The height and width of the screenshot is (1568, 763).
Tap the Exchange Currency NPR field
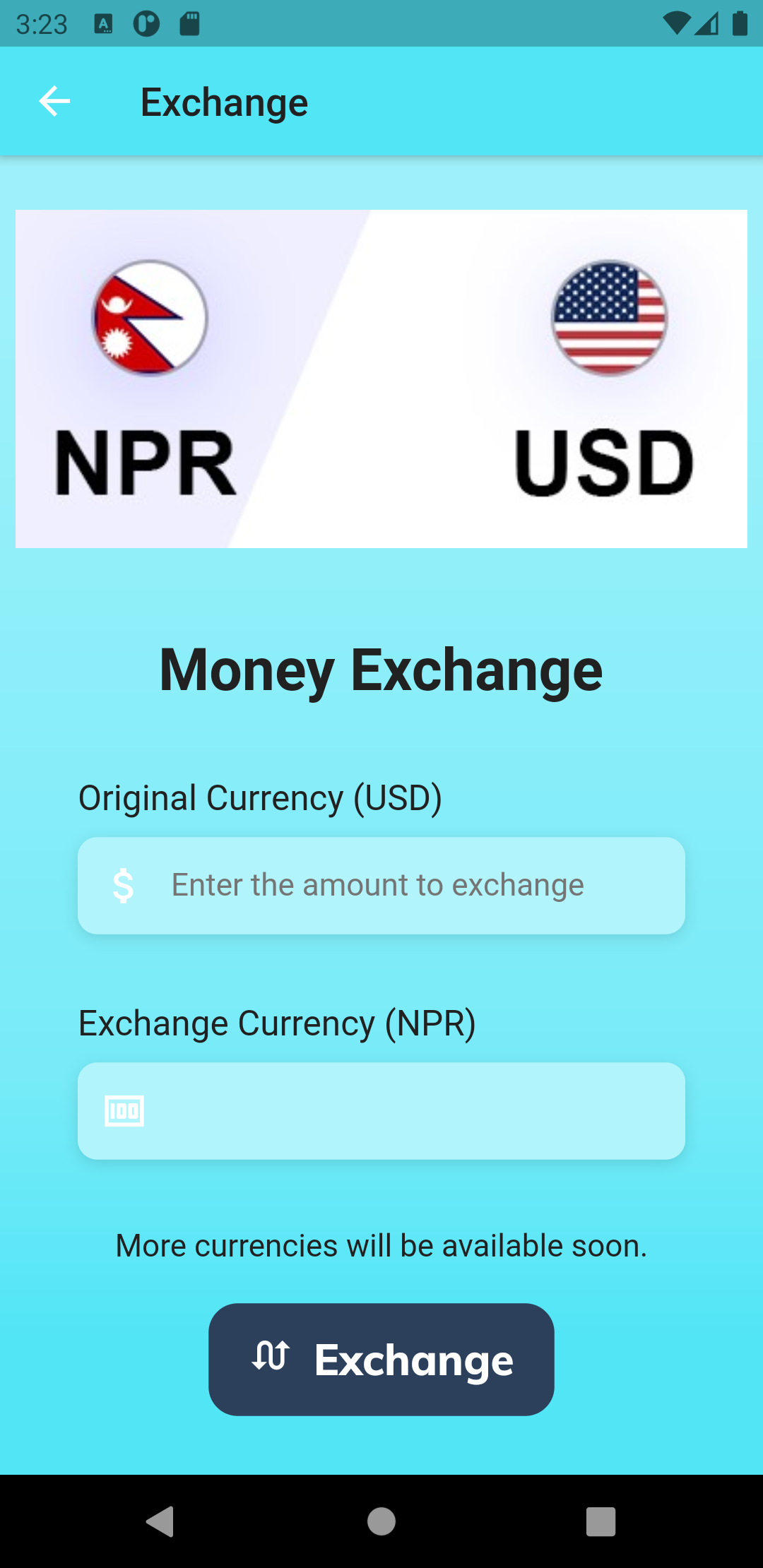tap(381, 1110)
